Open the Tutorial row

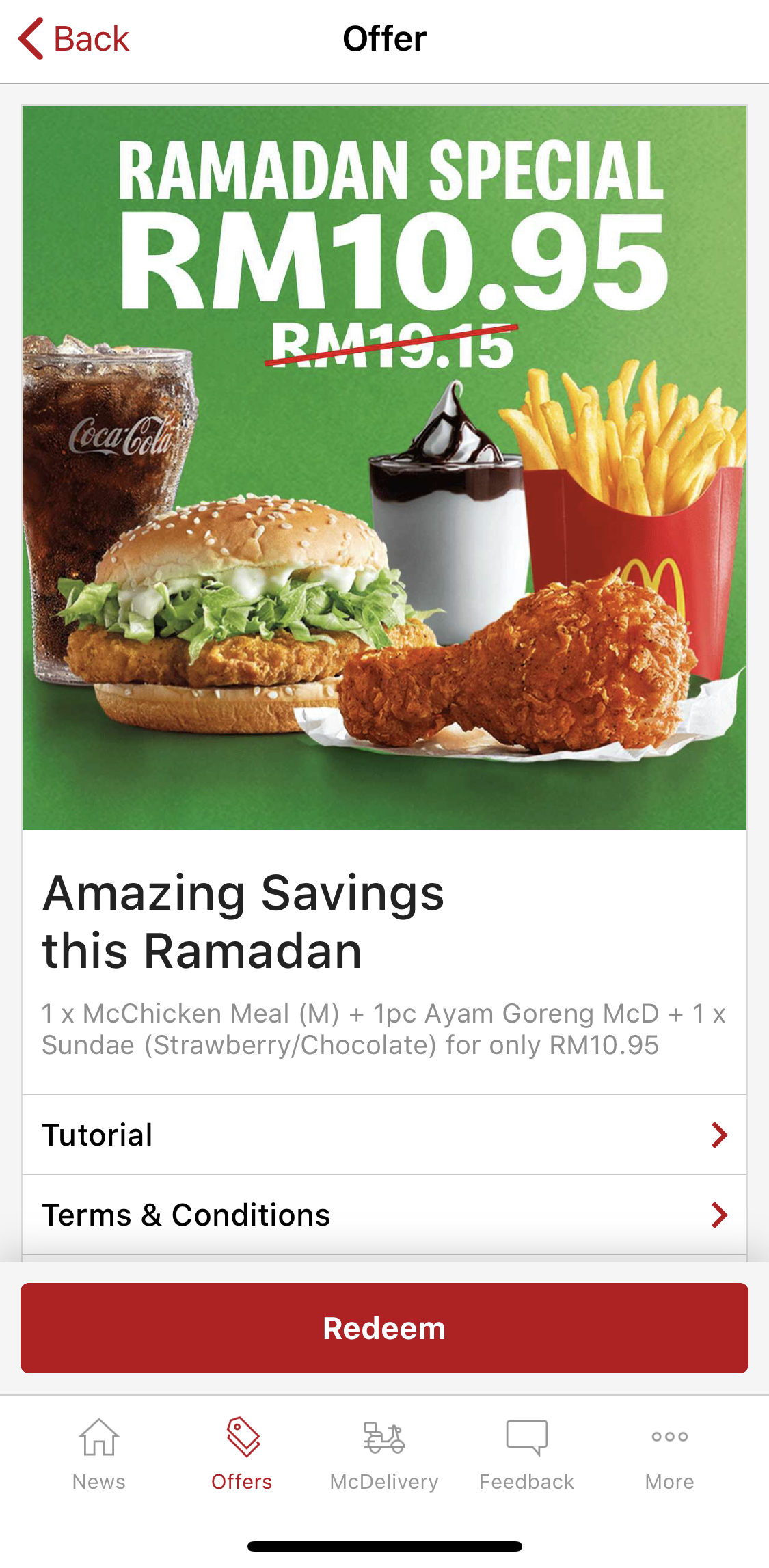point(384,1135)
